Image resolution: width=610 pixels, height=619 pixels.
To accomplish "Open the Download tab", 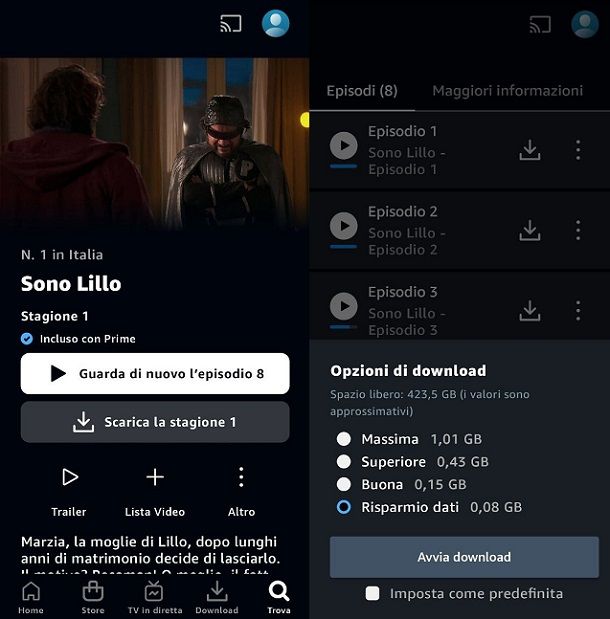I will point(217,596).
